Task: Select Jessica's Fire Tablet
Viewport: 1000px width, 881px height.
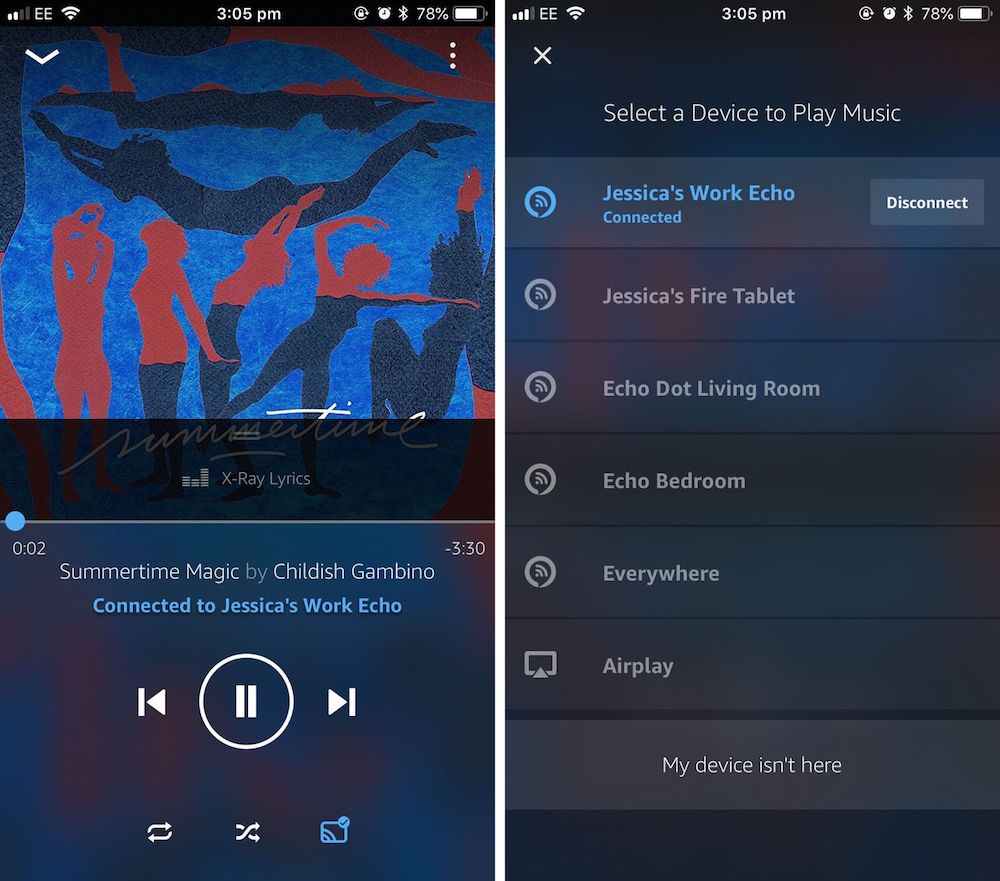Action: 698,296
